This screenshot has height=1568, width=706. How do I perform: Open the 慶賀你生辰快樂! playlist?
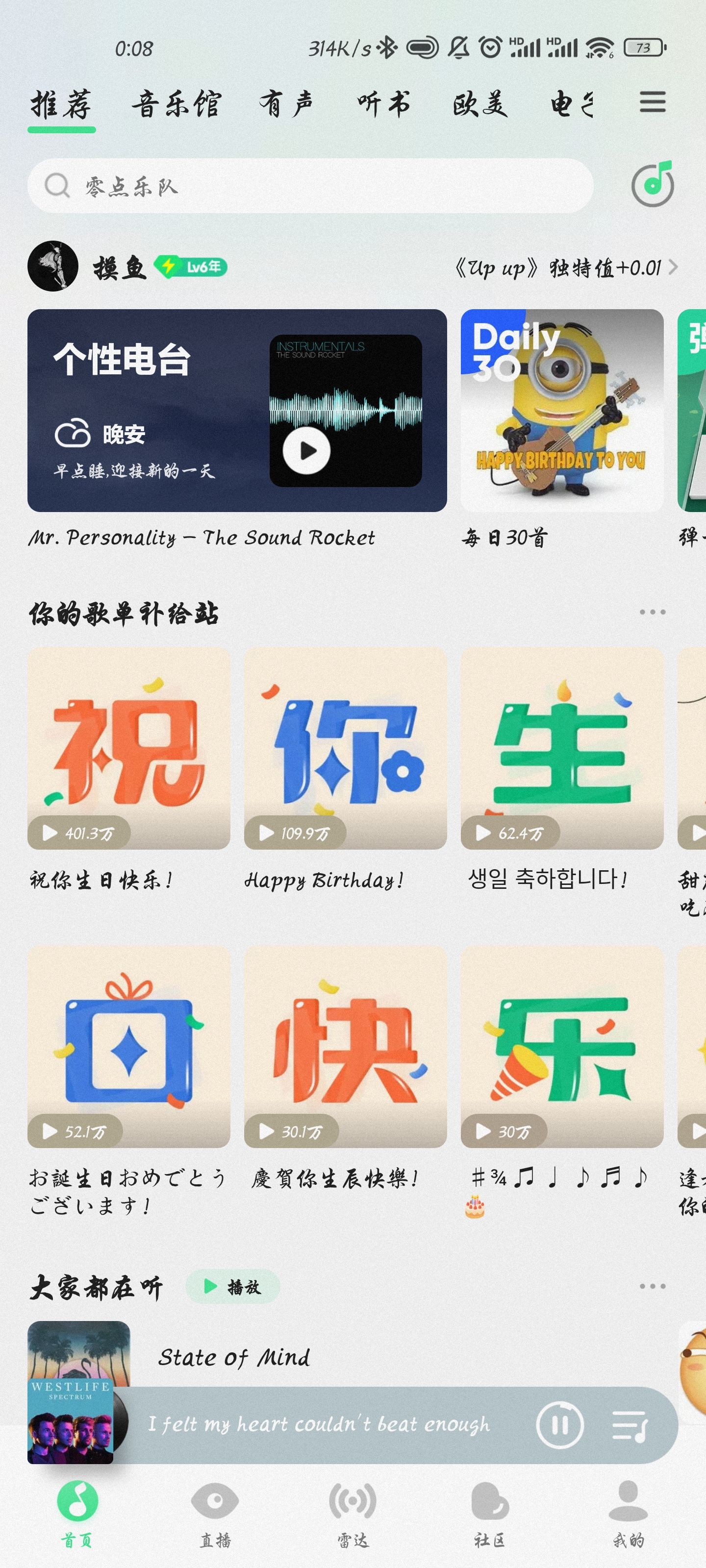click(345, 1047)
